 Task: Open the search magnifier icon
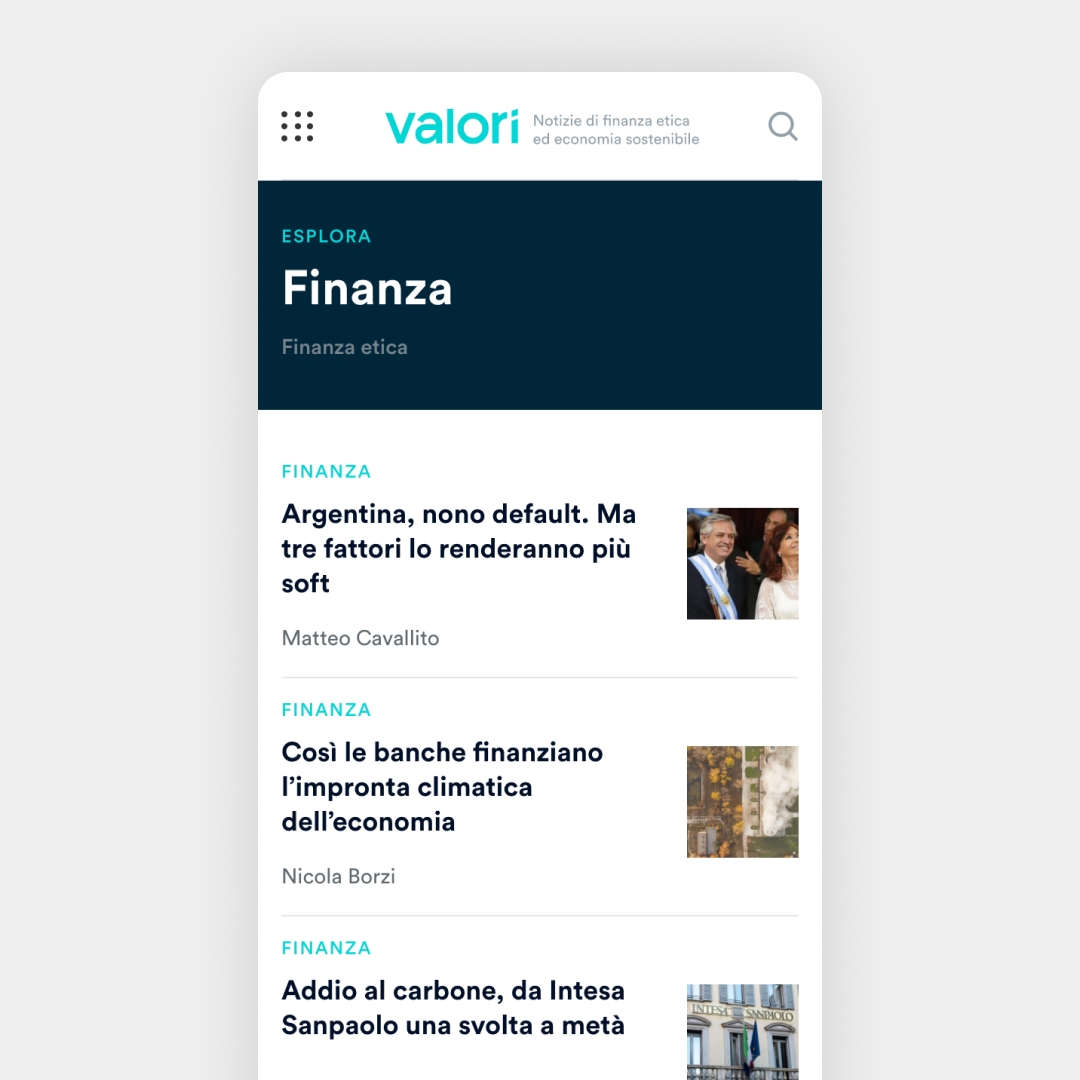(782, 127)
